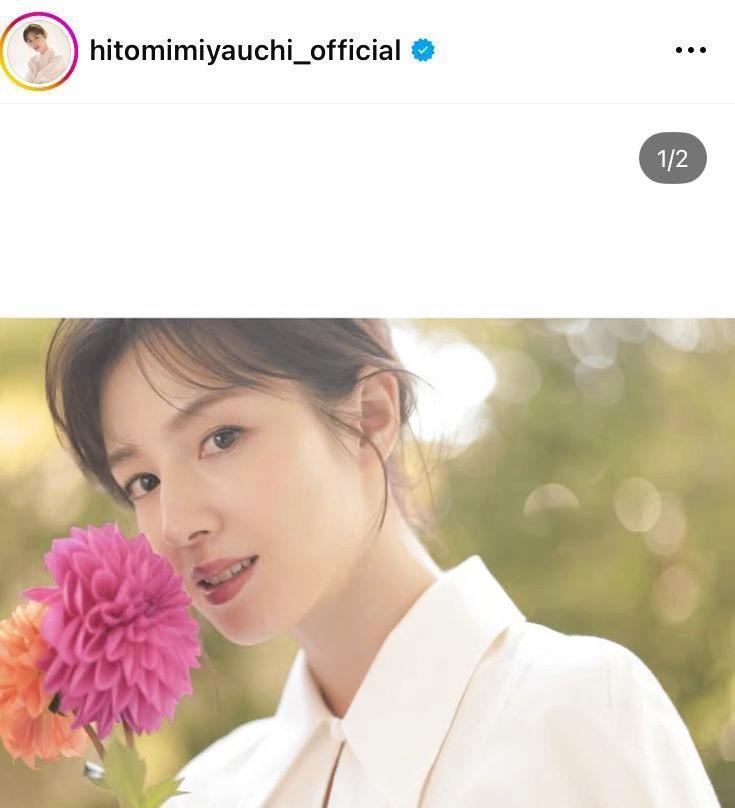The image size is (735, 808).
Task: Open the post photo with flowers
Action: [x=367, y=562]
